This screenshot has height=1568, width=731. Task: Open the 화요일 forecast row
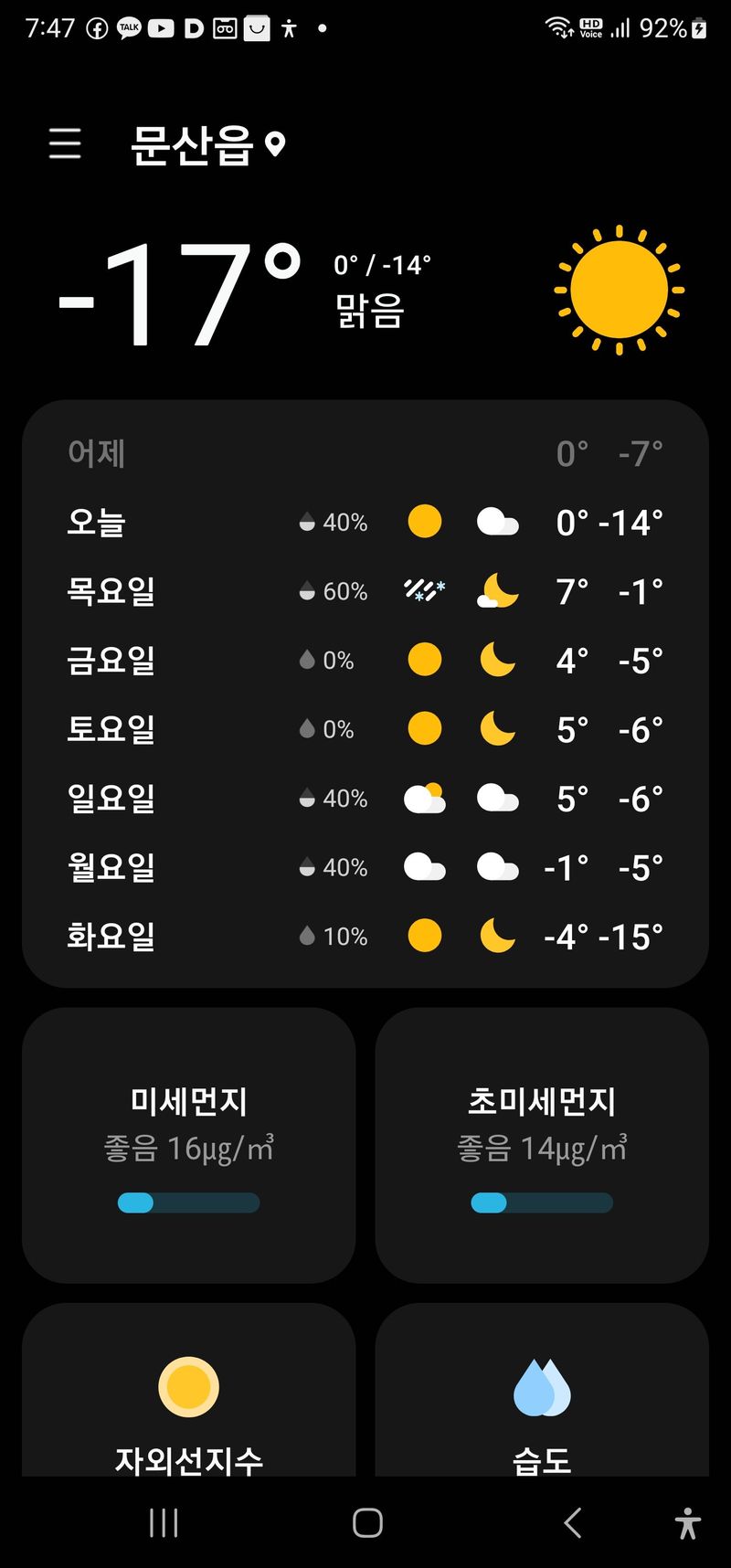pyautogui.click(x=365, y=937)
